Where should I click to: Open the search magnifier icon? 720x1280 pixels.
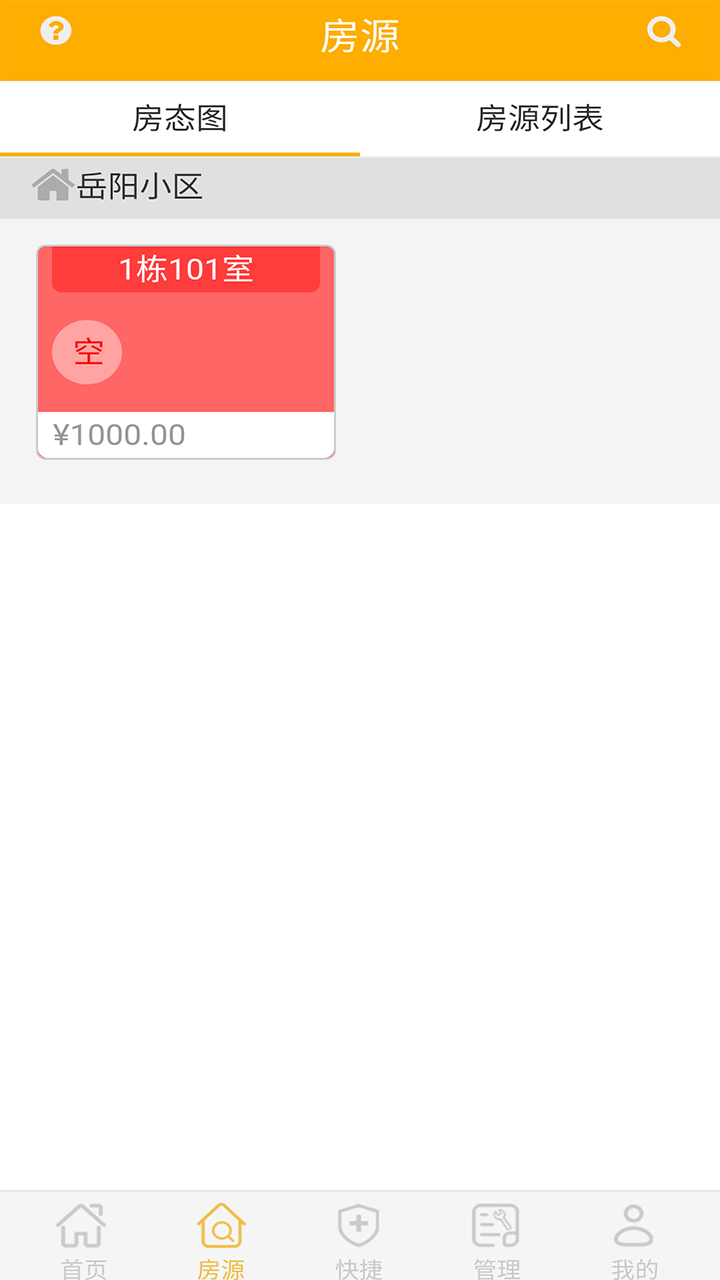pos(664,32)
